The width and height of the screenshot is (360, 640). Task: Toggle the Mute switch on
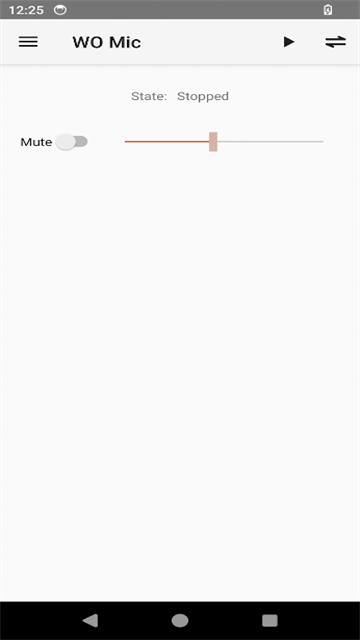pyautogui.click(x=72, y=142)
